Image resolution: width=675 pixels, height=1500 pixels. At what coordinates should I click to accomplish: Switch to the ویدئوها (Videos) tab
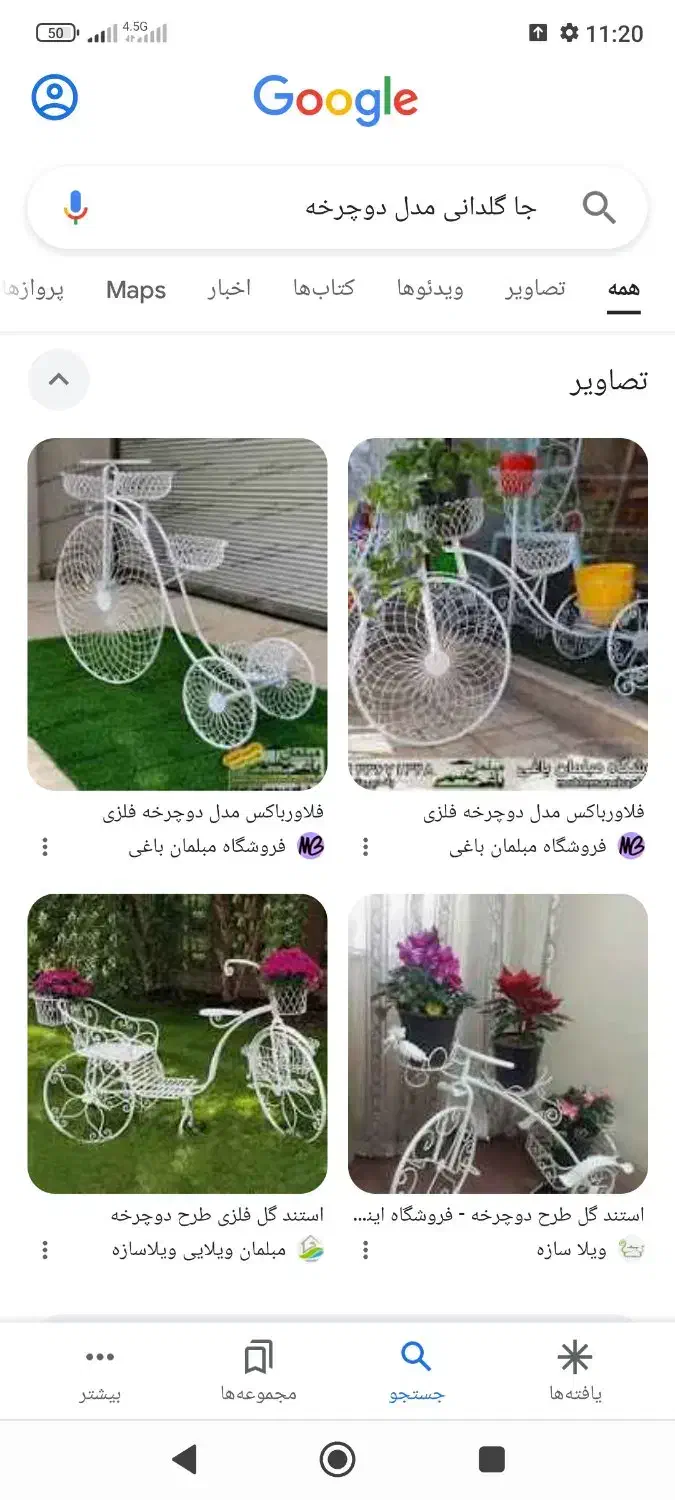click(x=430, y=289)
